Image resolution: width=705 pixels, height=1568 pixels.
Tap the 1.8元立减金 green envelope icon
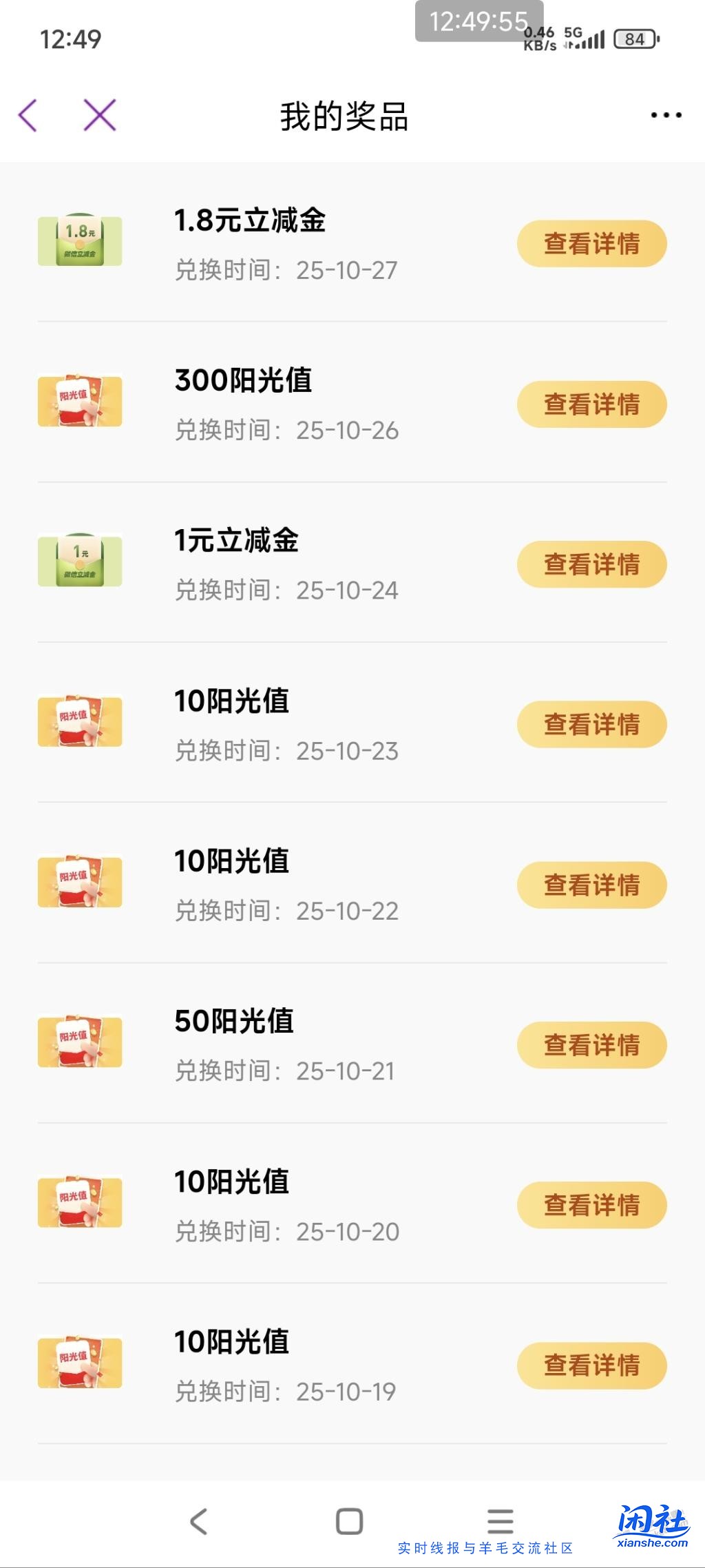point(78,241)
